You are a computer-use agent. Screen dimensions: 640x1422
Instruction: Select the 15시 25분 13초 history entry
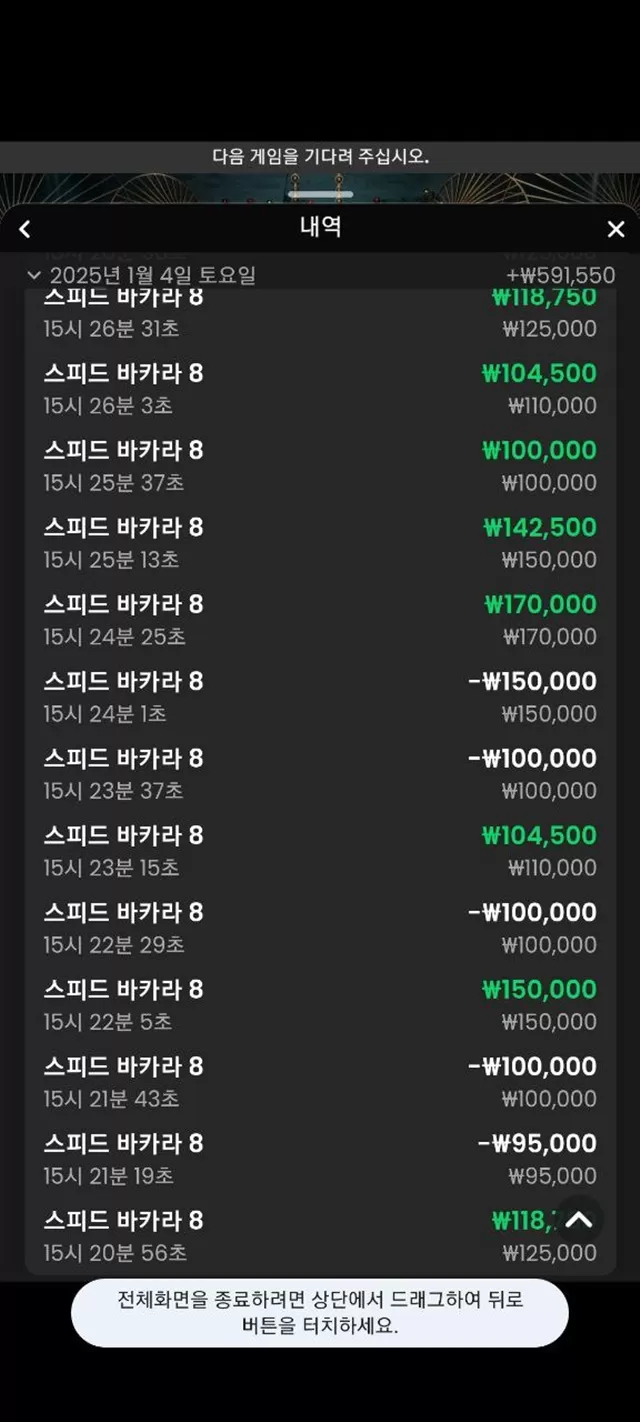[x=320, y=543]
